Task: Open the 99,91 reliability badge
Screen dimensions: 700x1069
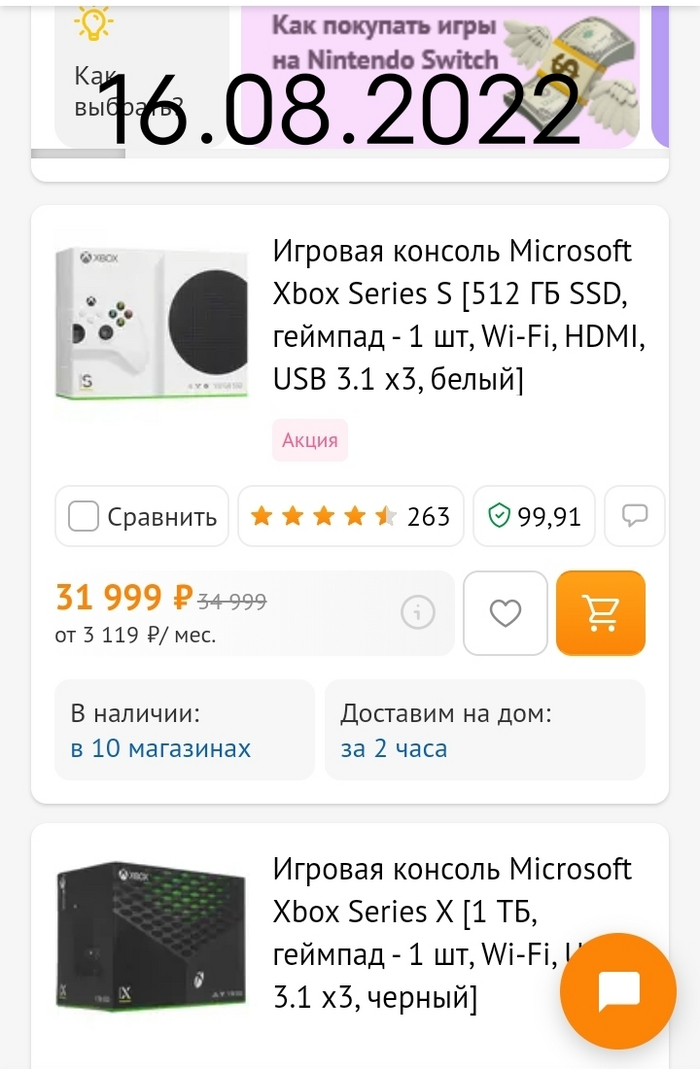Action: click(533, 516)
